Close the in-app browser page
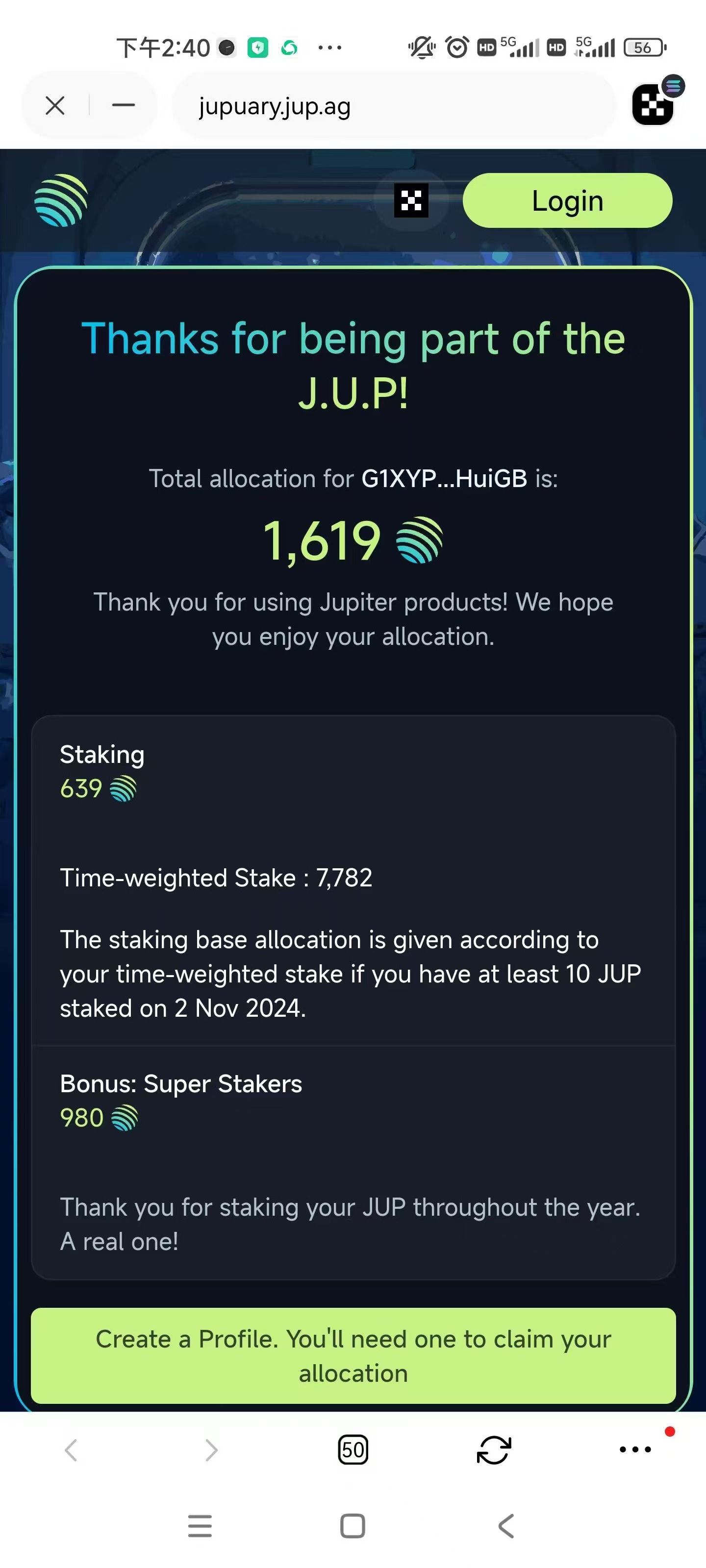This screenshot has width=706, height=1568. [55, 106]
